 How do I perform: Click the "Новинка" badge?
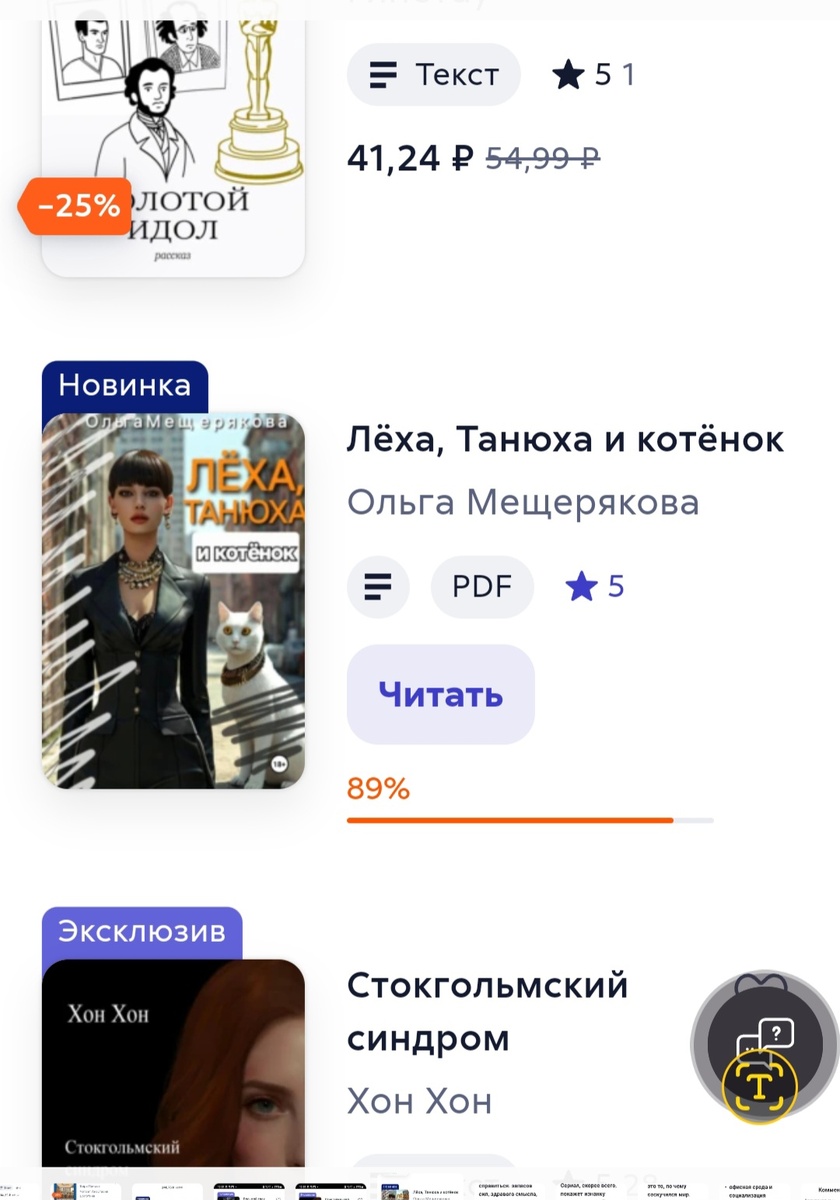[x=123, y=385]
